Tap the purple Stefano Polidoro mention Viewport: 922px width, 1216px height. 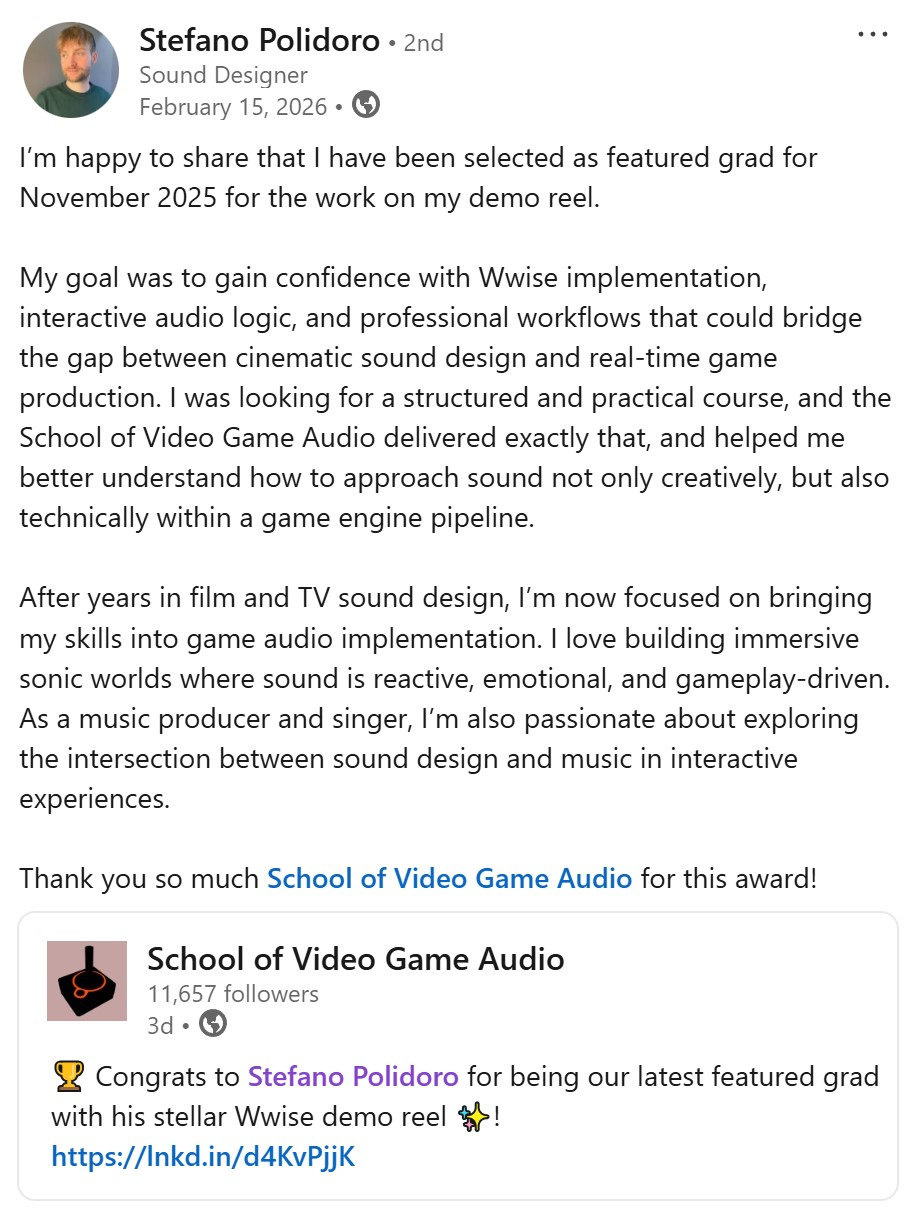[353, 1077]
